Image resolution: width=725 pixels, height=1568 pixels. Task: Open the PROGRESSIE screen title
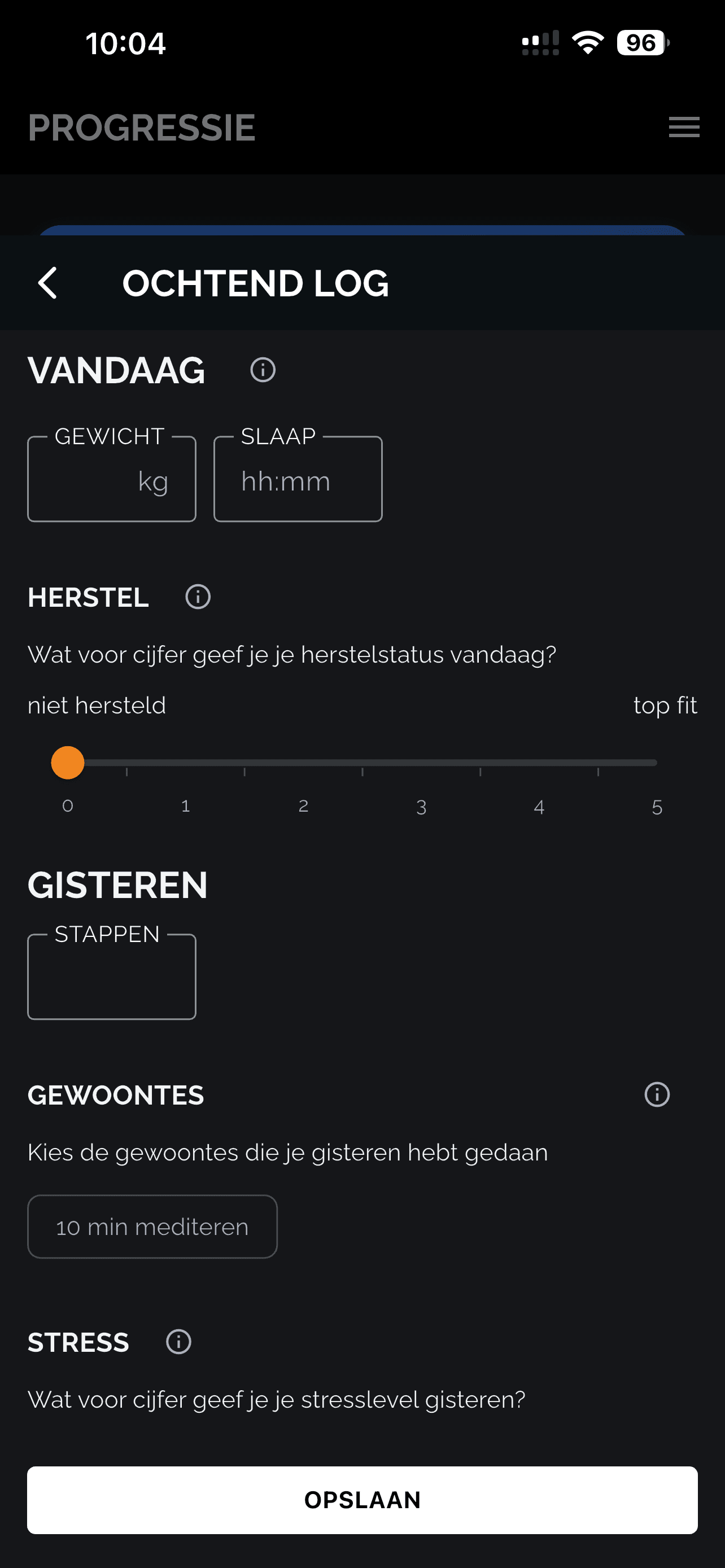coord(142,127)
